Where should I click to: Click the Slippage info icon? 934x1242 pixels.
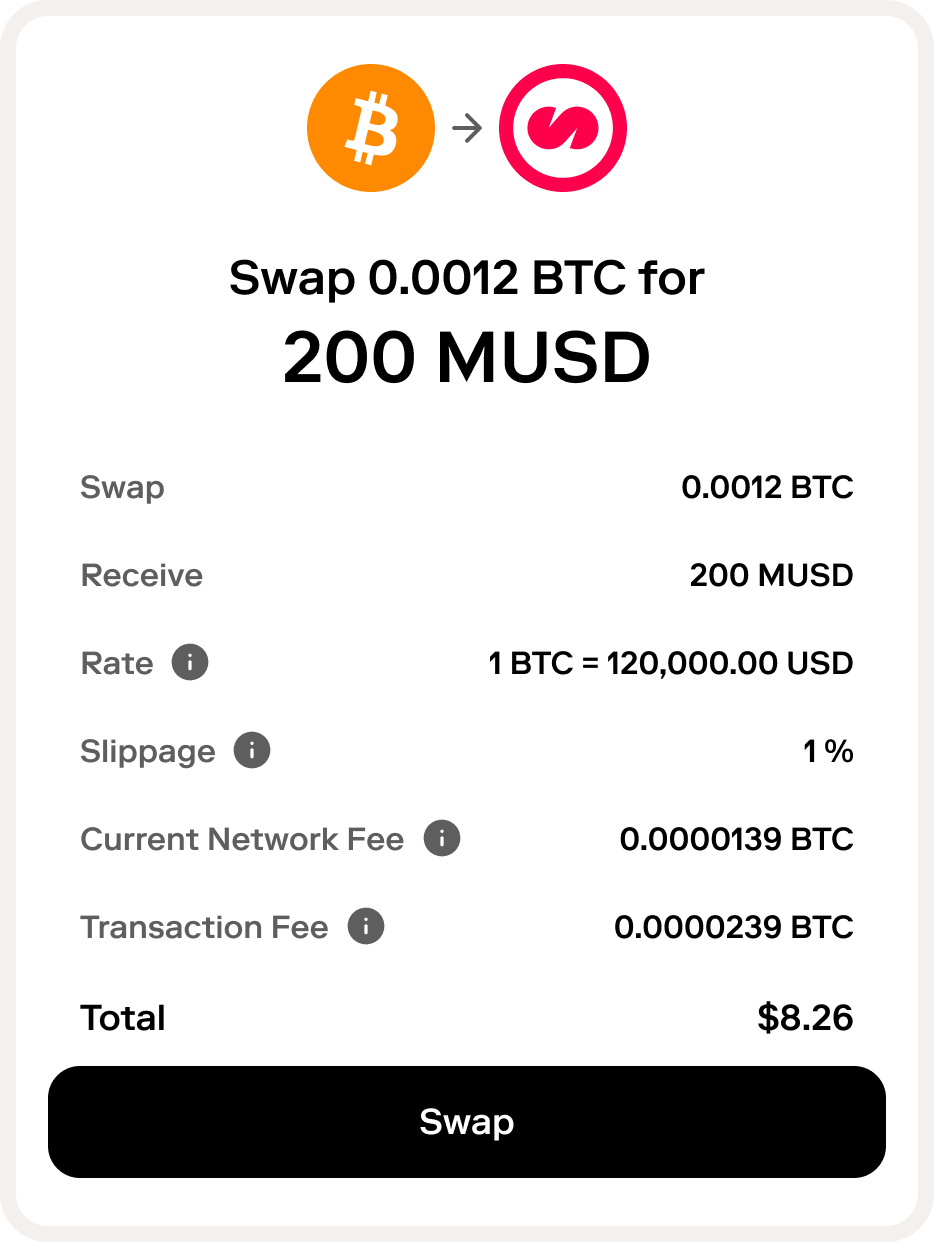(x=251, y=750)
